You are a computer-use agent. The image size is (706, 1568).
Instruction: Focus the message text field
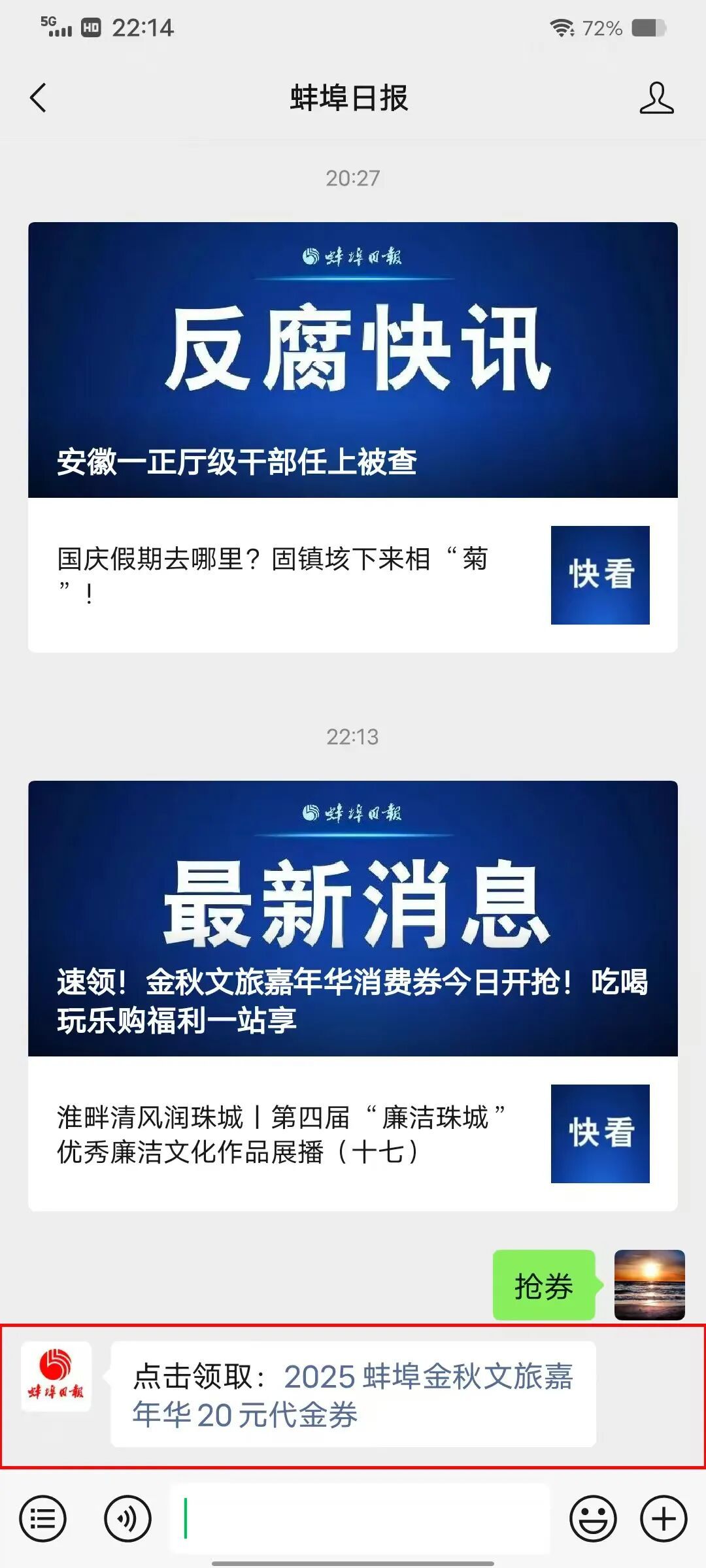(x=360, y=1519)
